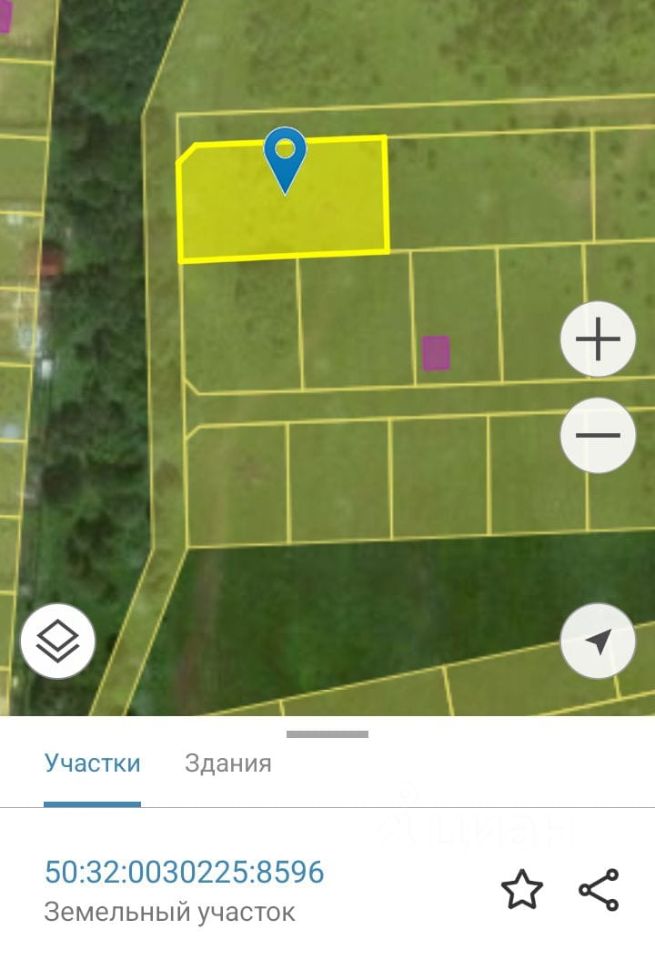Switch to the Здания tab
655x960 pixels.
[228, 764]
